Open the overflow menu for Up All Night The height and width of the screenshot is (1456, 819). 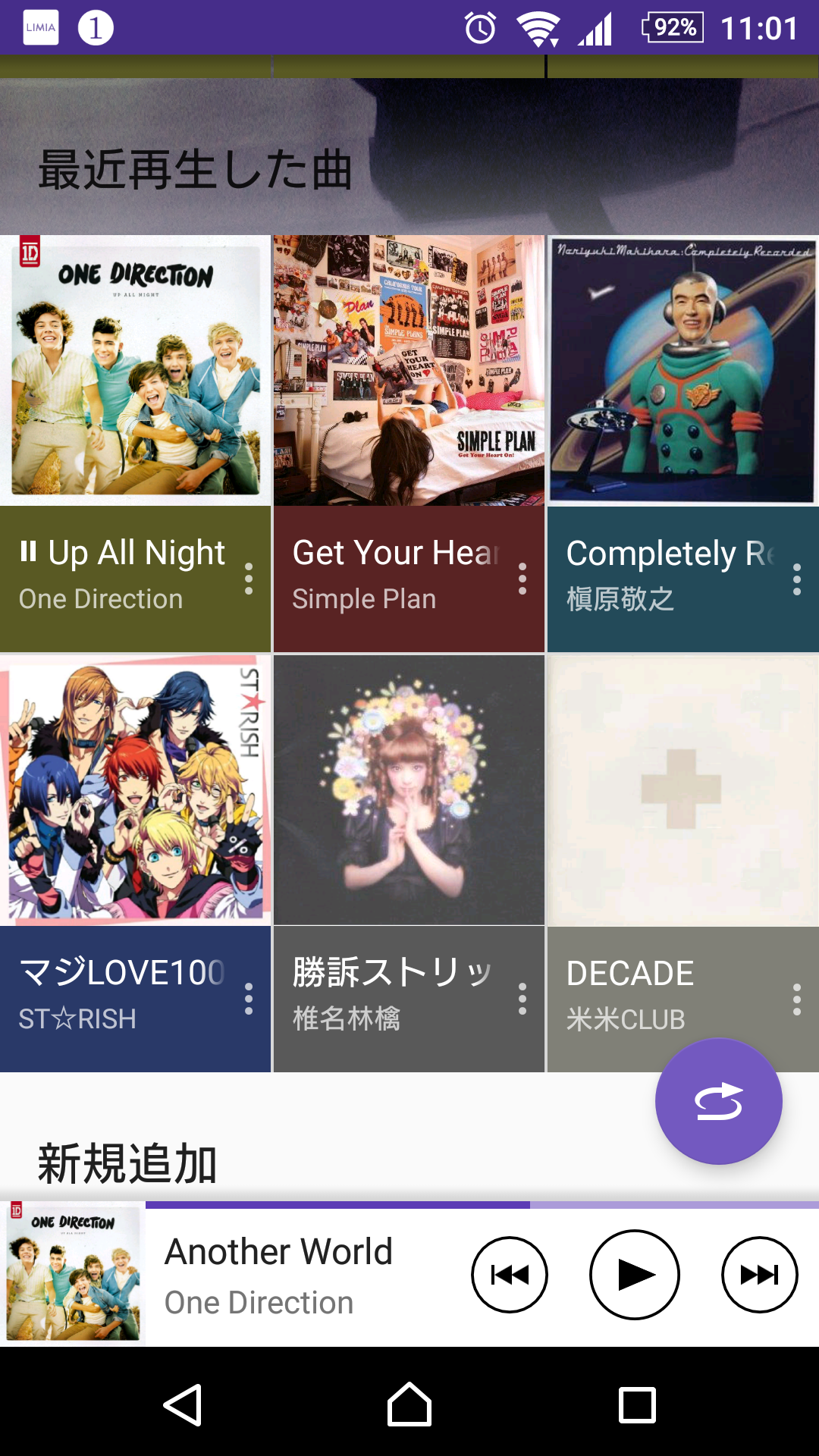[x=249, y=580]
